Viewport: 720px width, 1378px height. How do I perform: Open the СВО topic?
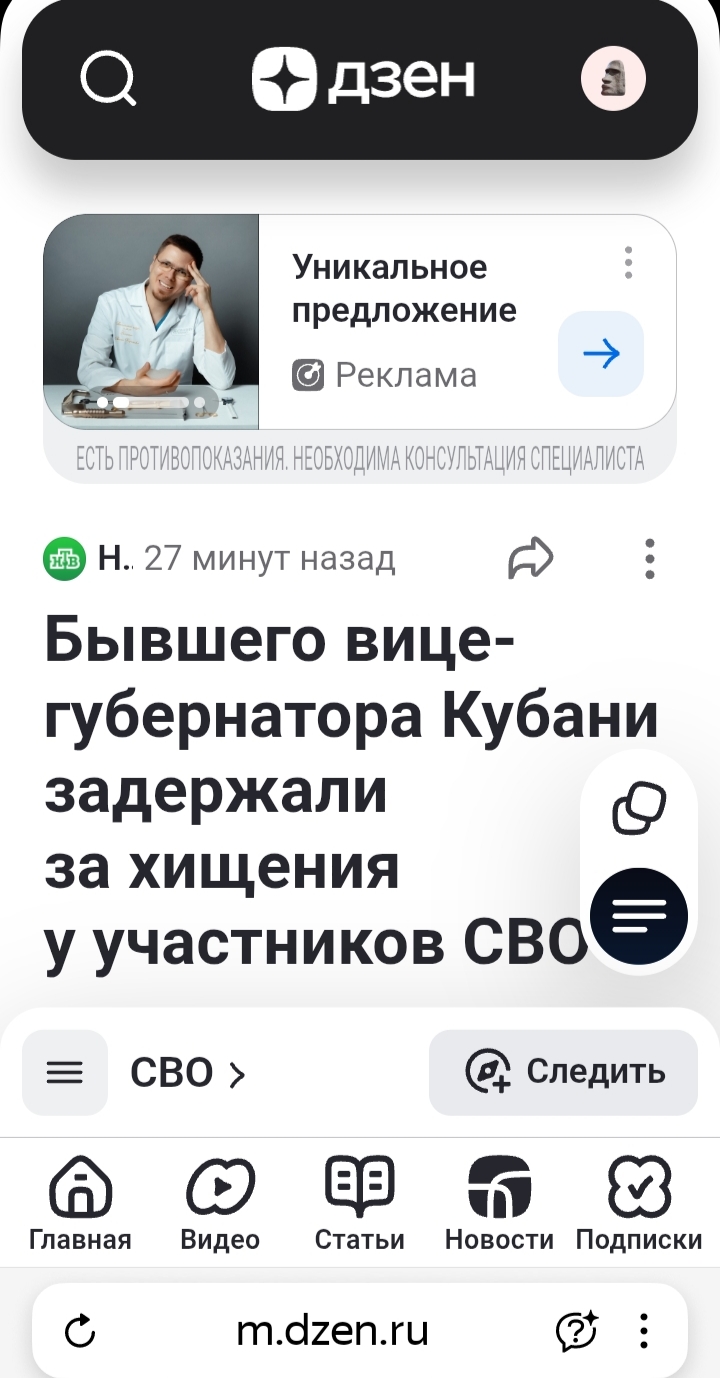(x=187, y=1074)
